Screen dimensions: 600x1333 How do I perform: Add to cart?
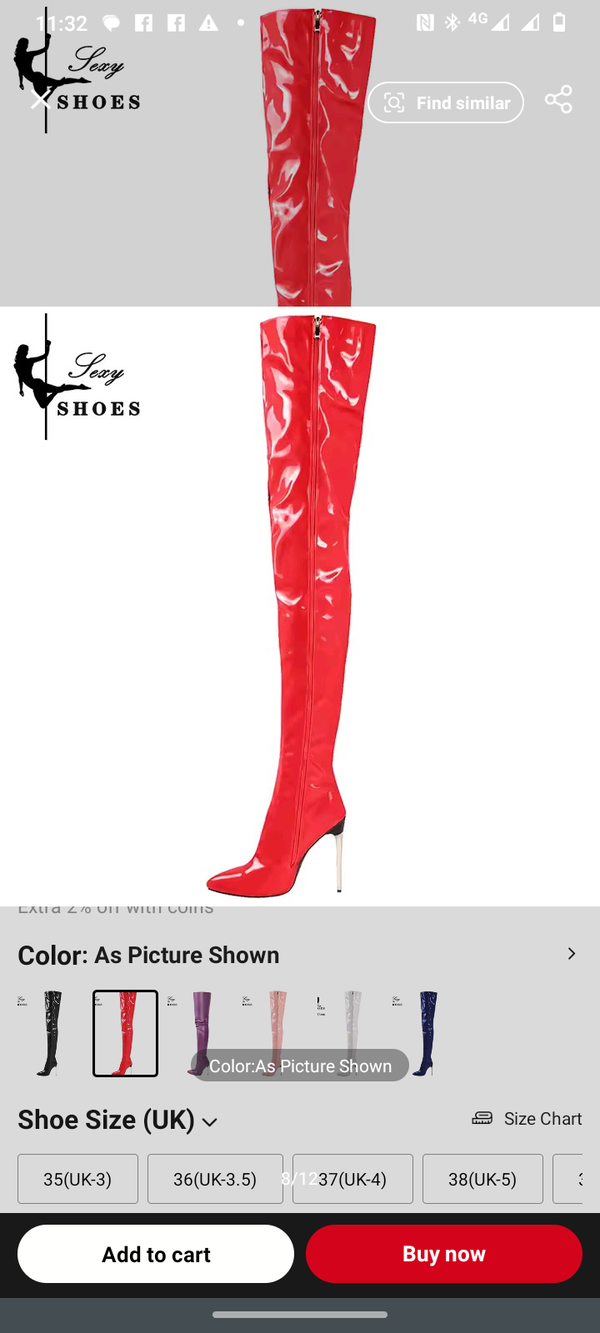click(156, 1254)
